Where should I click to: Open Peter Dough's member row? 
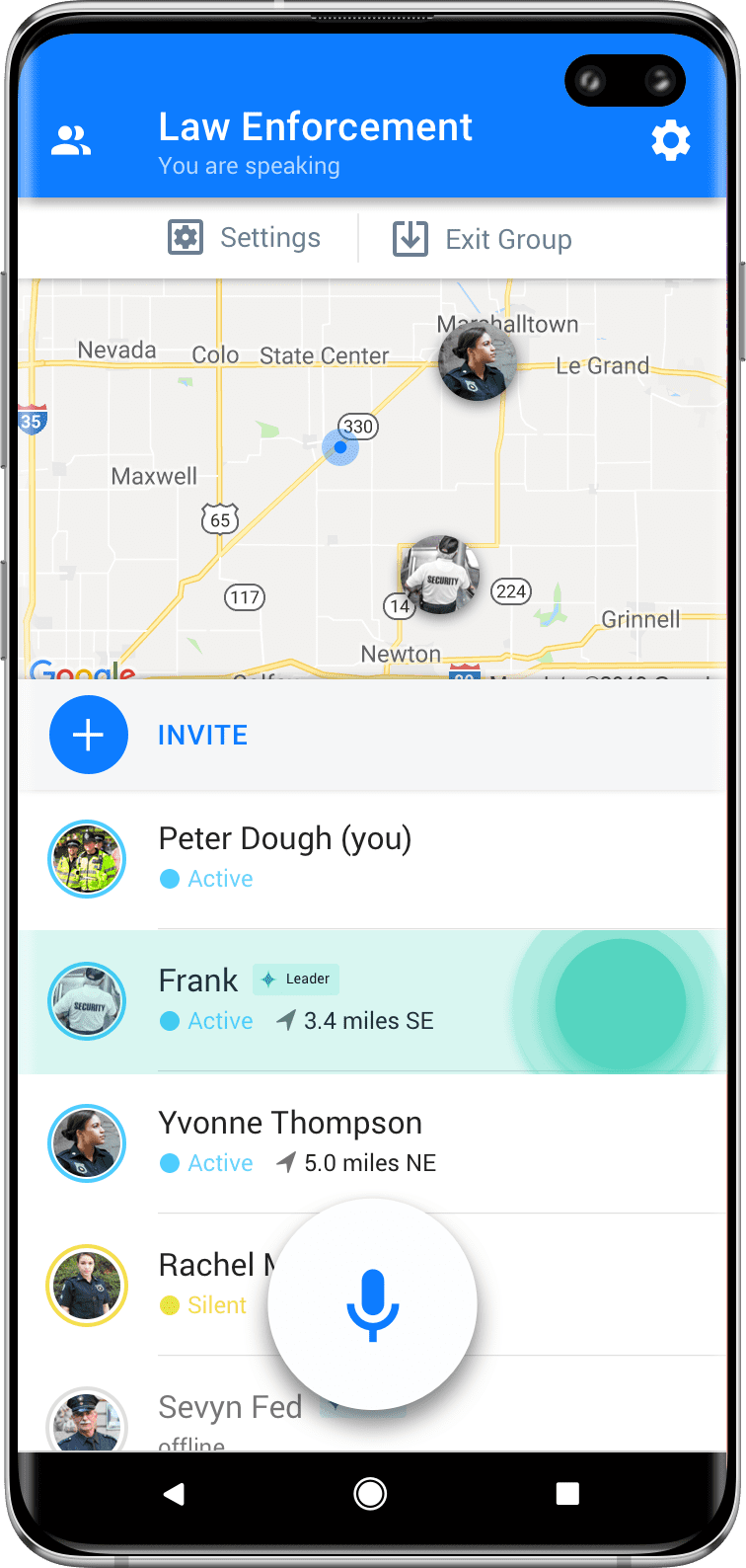coord(372,859)
